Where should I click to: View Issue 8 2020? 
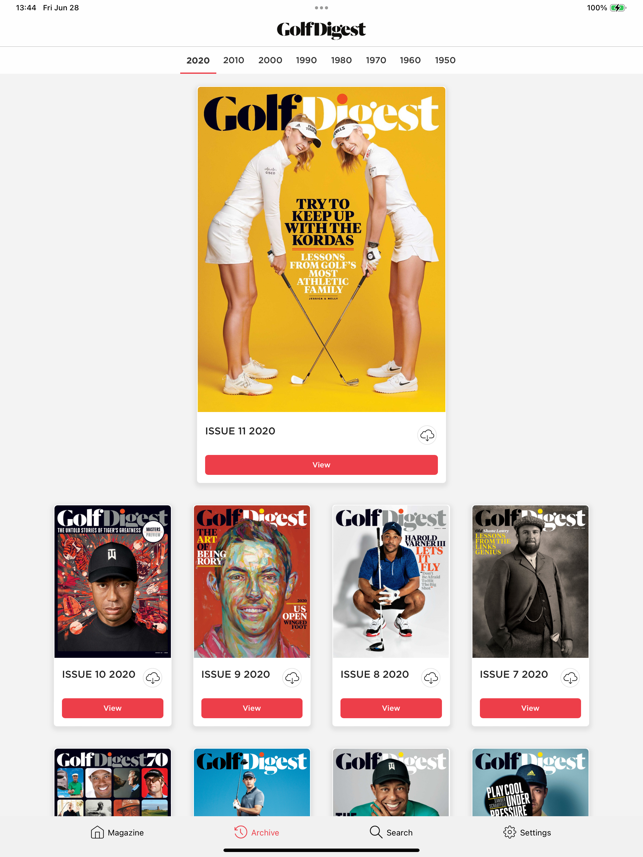click(x=391, y=708)
